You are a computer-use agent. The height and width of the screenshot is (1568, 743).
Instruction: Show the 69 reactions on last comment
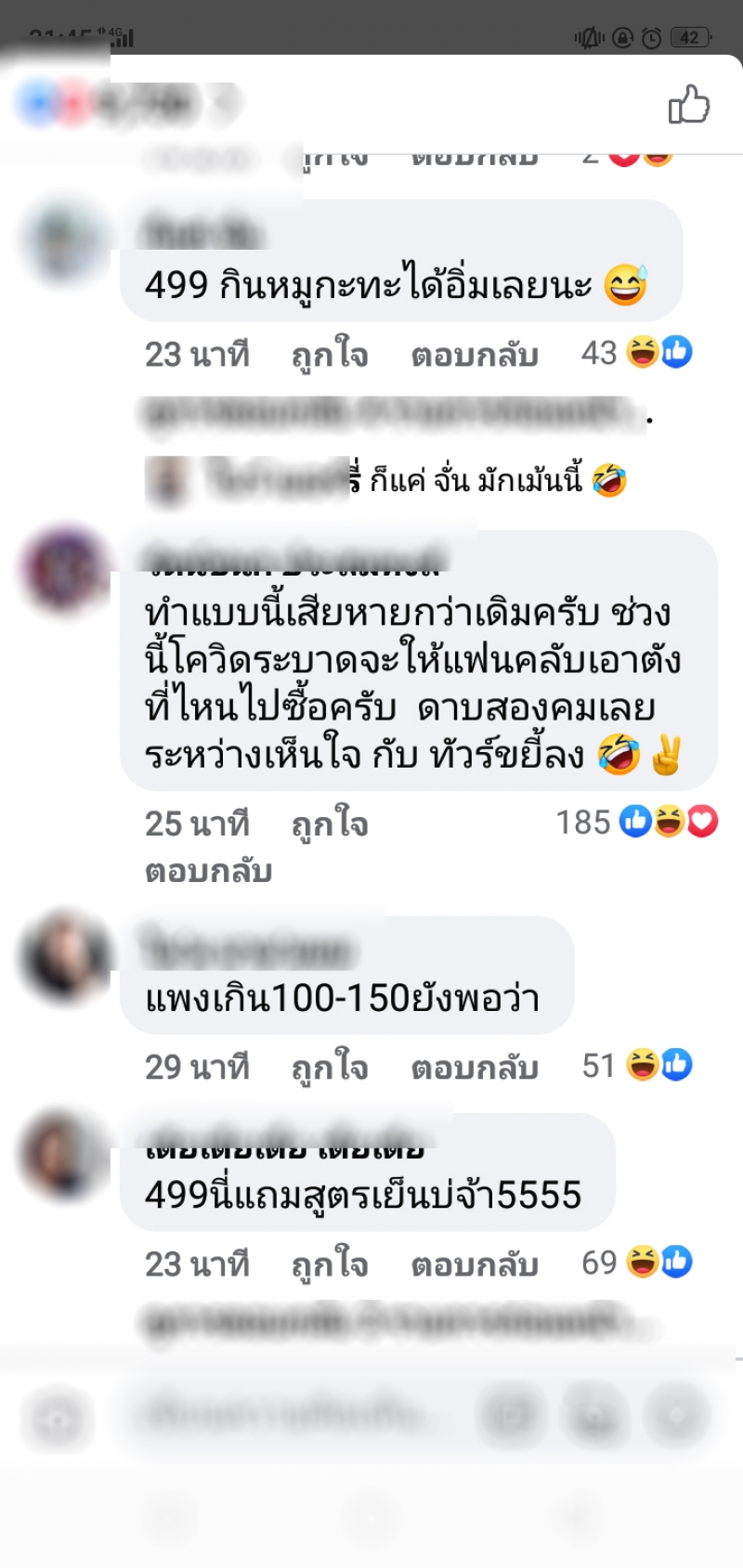(637, 1262)
